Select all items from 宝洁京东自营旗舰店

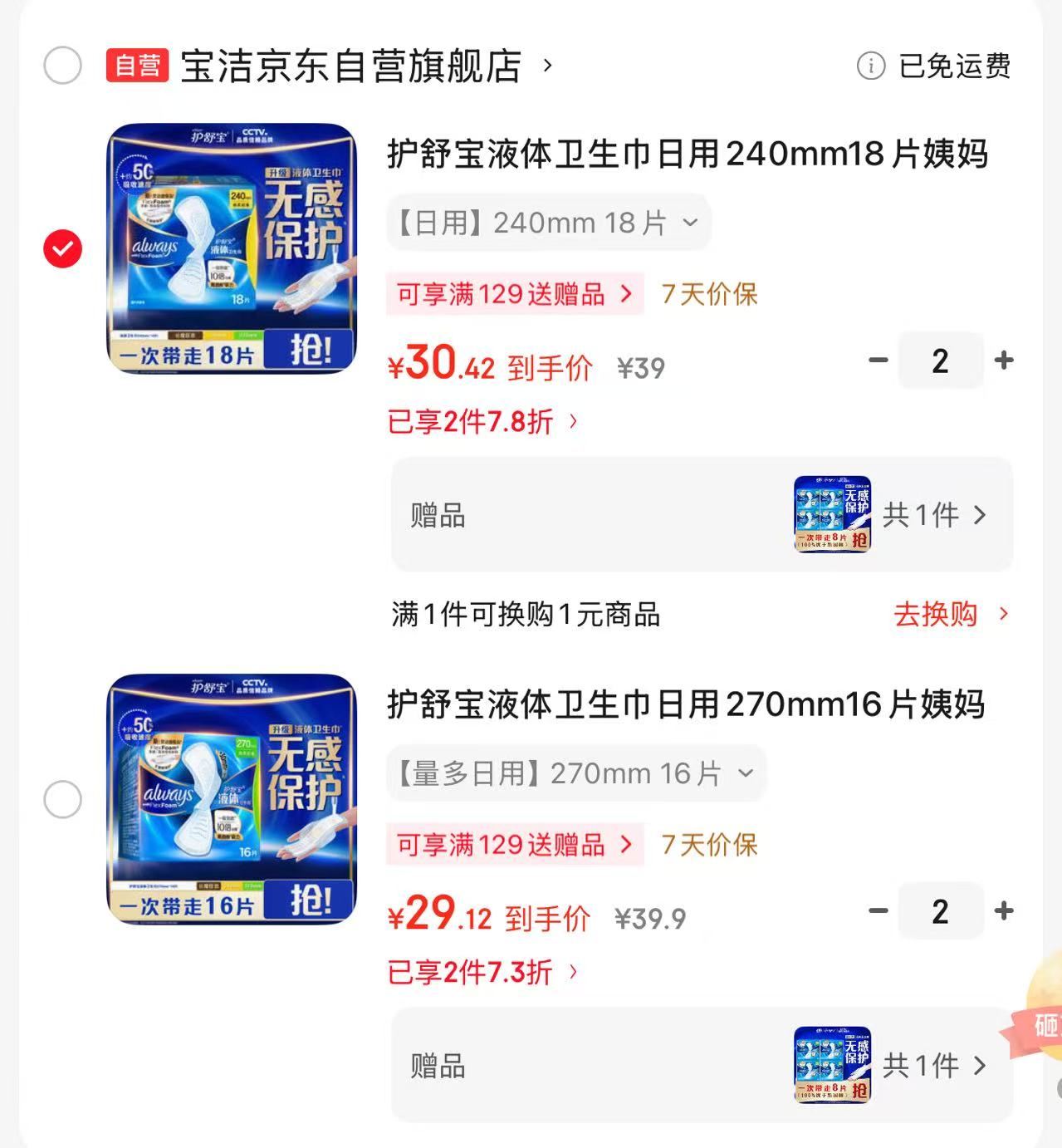click(x=62, y=66)
